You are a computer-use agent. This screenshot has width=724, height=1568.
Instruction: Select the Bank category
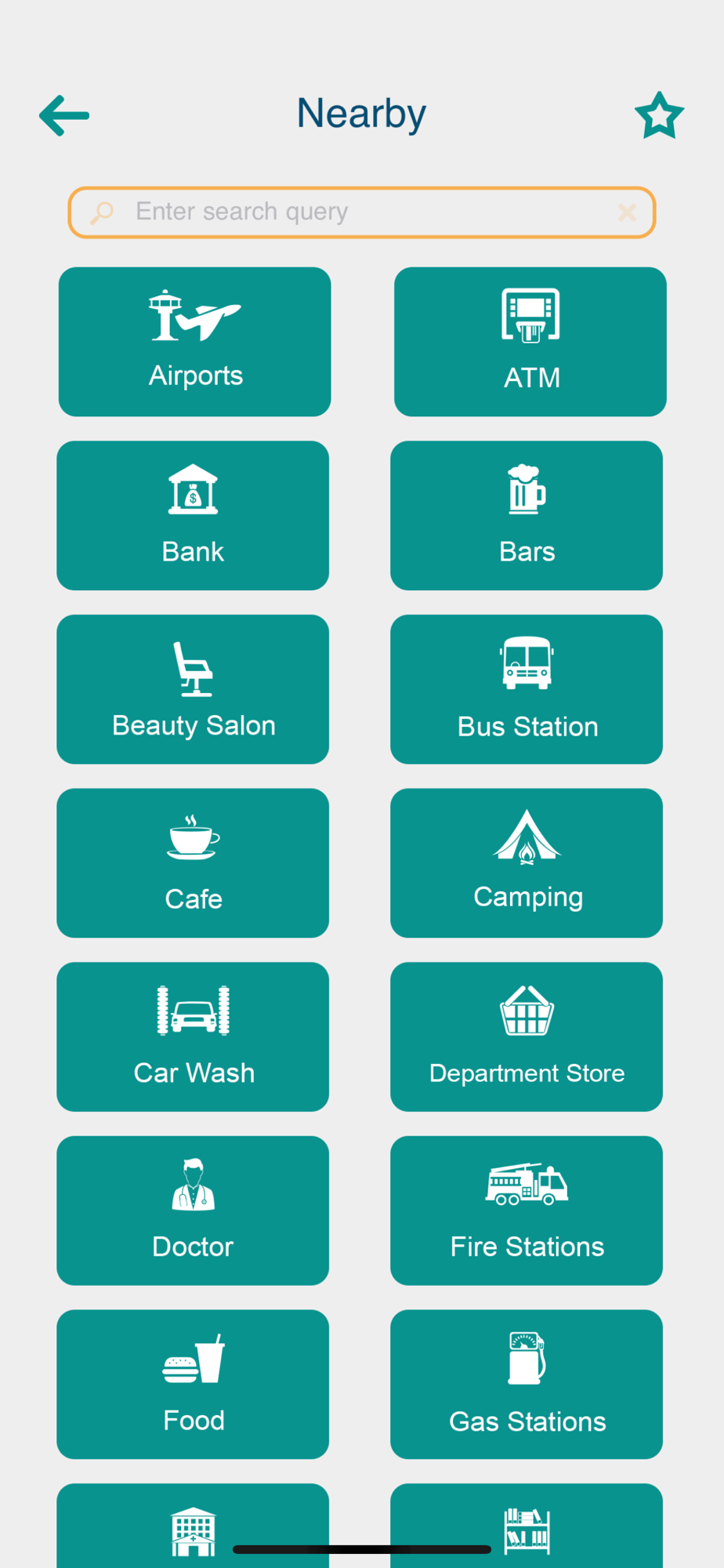193,516
